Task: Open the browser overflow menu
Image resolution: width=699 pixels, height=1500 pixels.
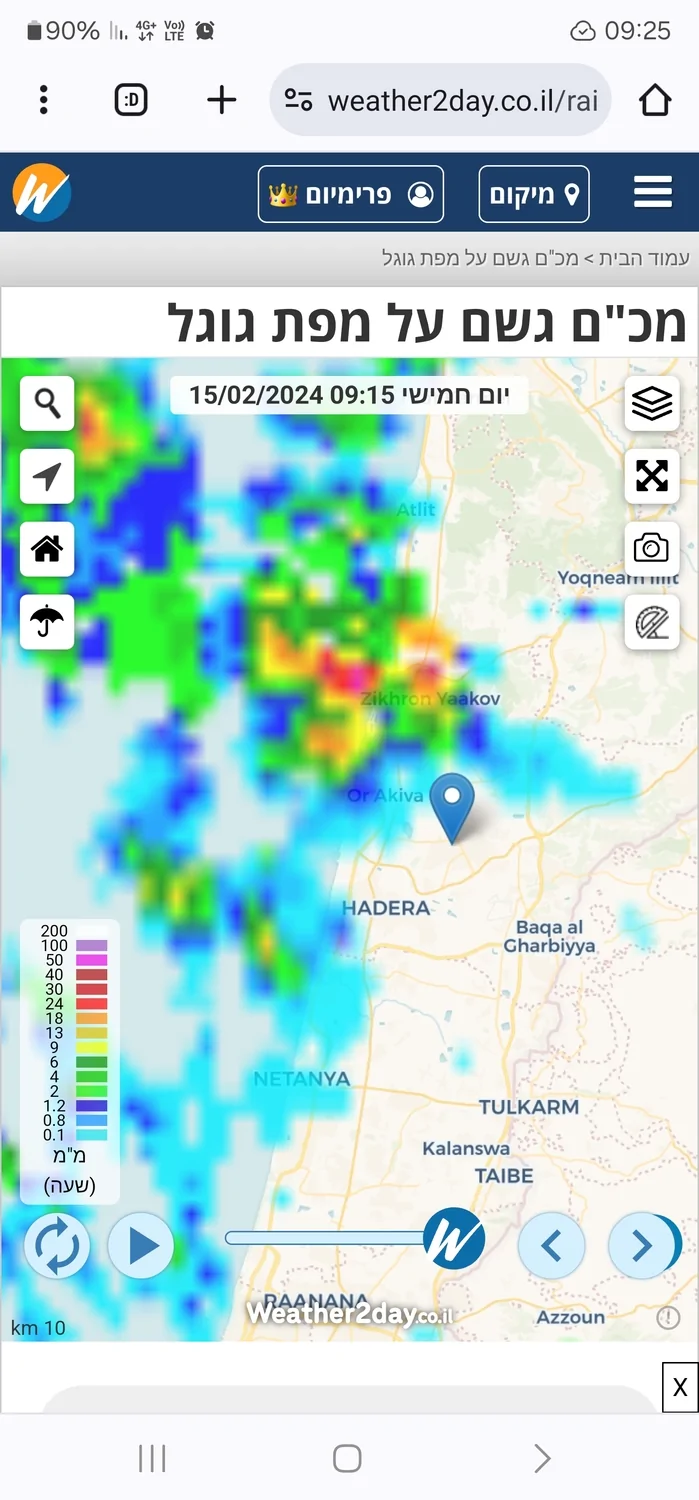Action: click(x=44, y=100)
